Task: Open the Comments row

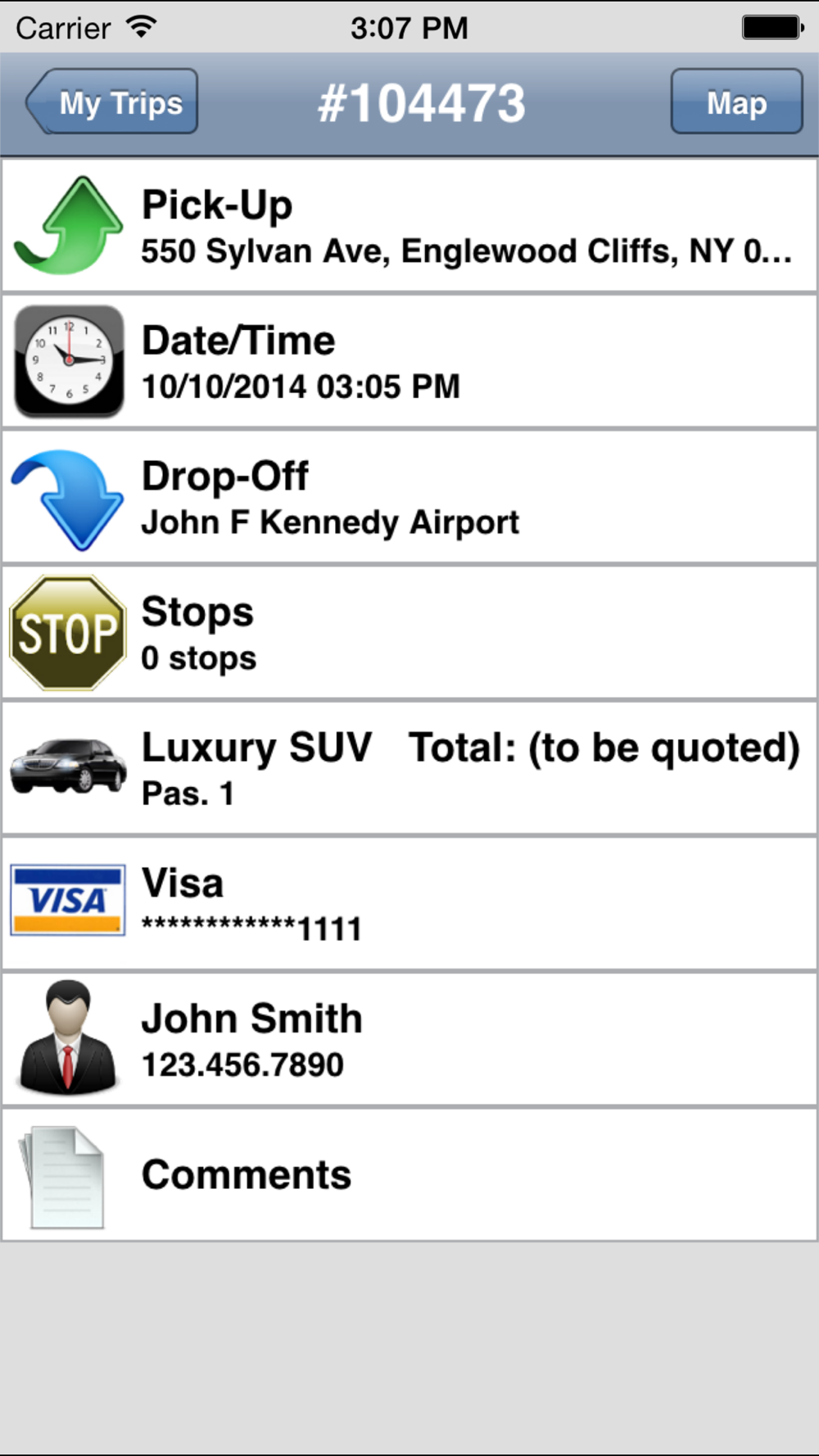Action: click(x=409, y=1175)
